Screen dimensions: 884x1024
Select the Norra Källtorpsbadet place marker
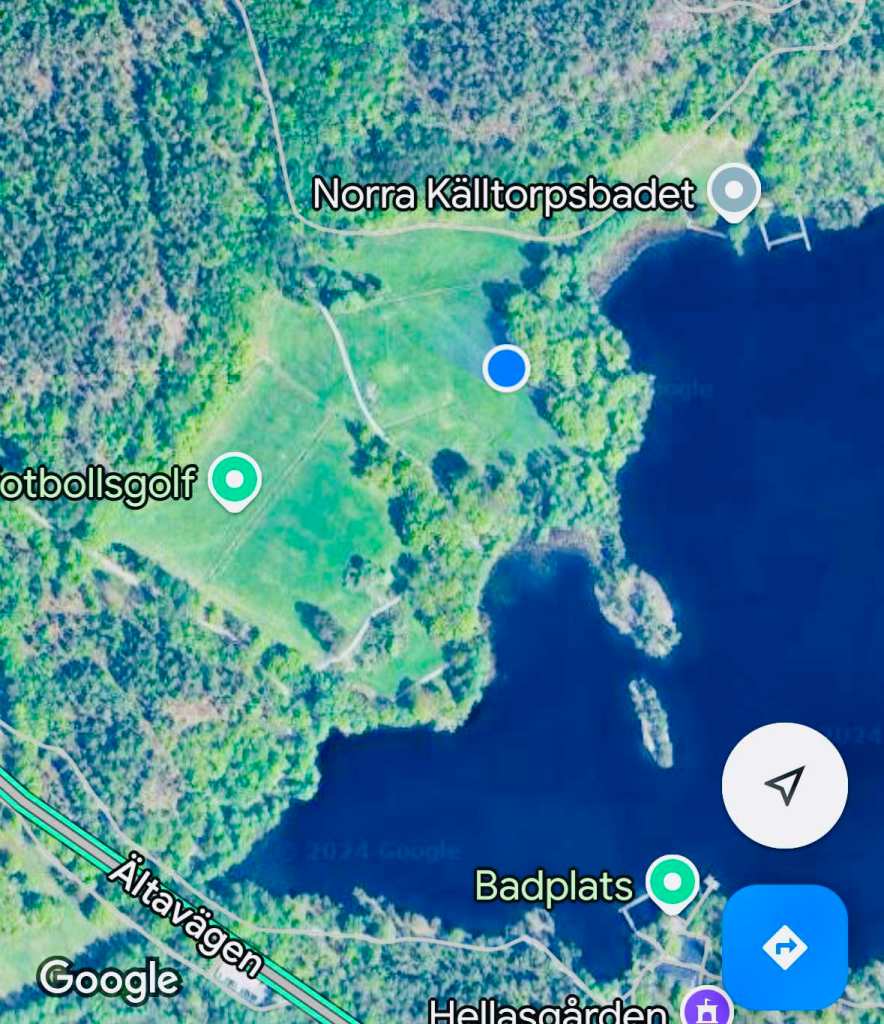point(734,189)
